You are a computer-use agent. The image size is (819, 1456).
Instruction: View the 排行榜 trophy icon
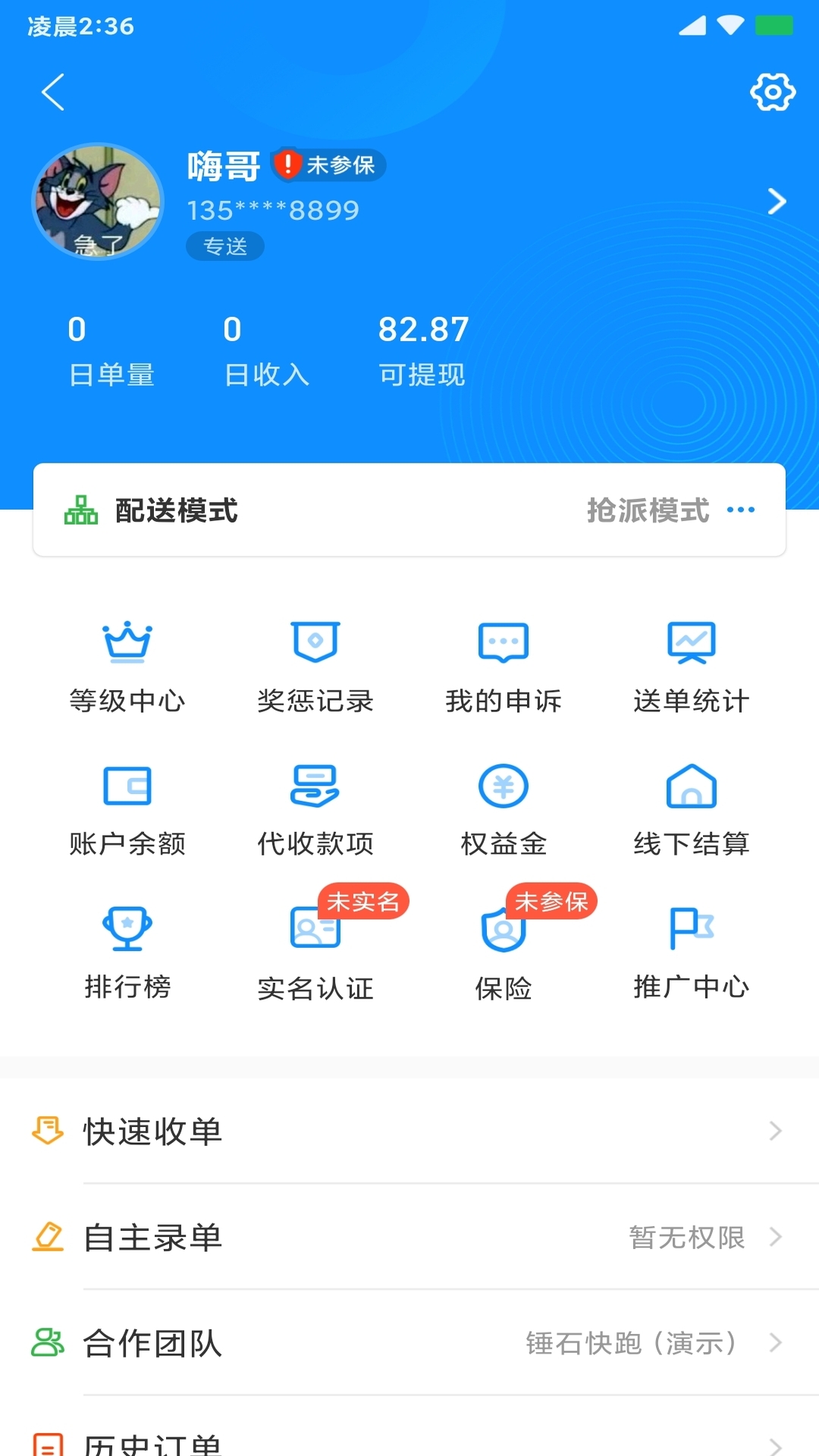click(128, 929)
